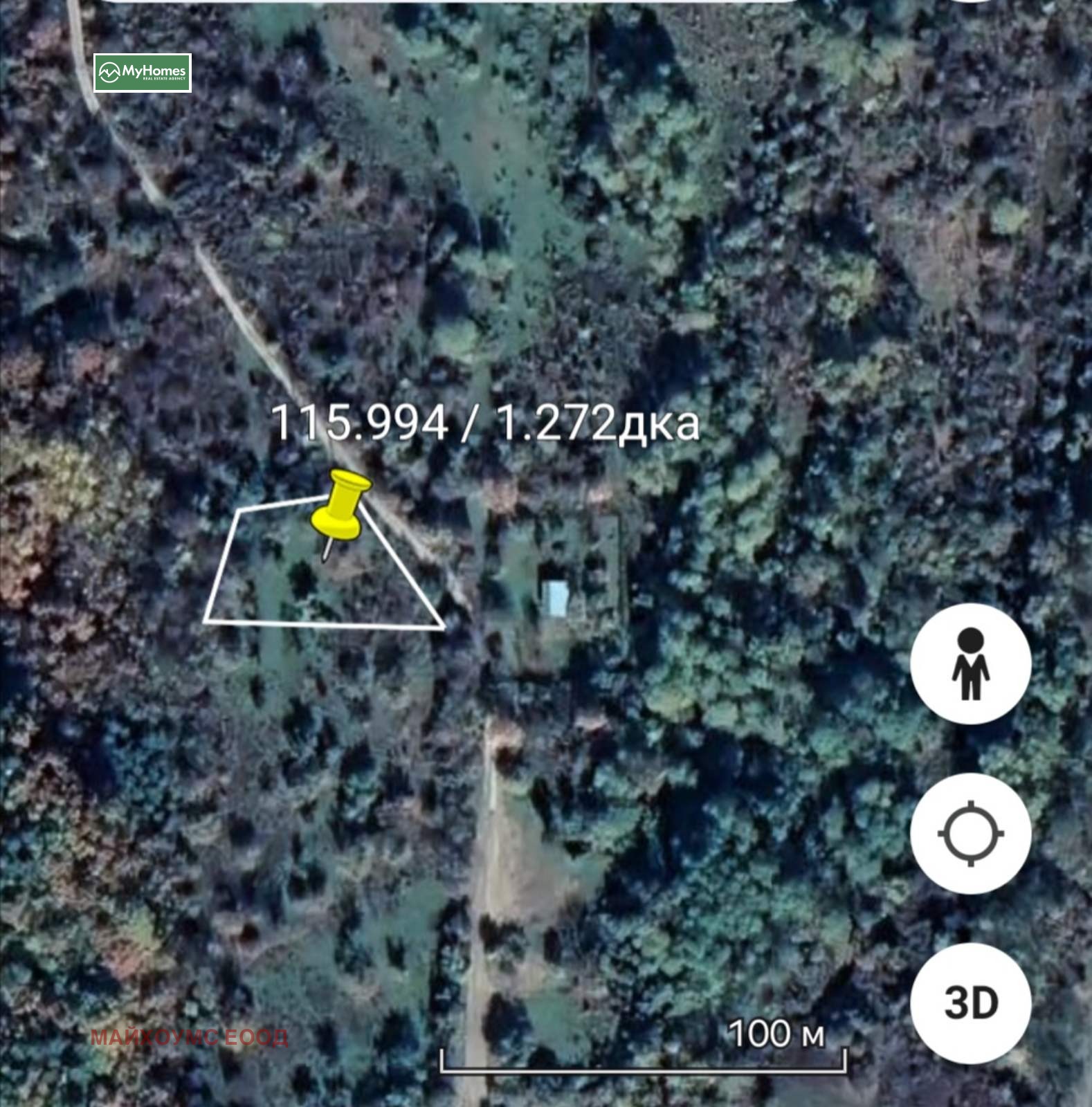1092x1107 pixels.
Task: Open Street View with the pegman button
Action: (970, 664)
